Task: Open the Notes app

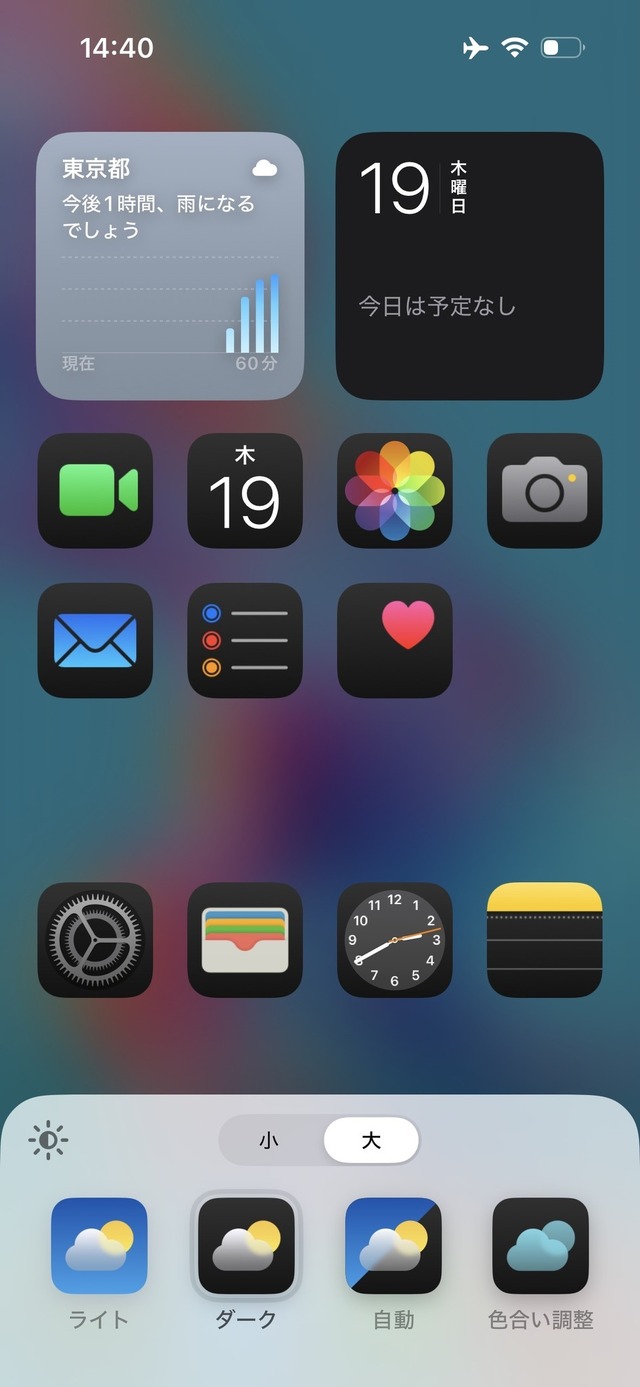Action: (x=544, y=940)
